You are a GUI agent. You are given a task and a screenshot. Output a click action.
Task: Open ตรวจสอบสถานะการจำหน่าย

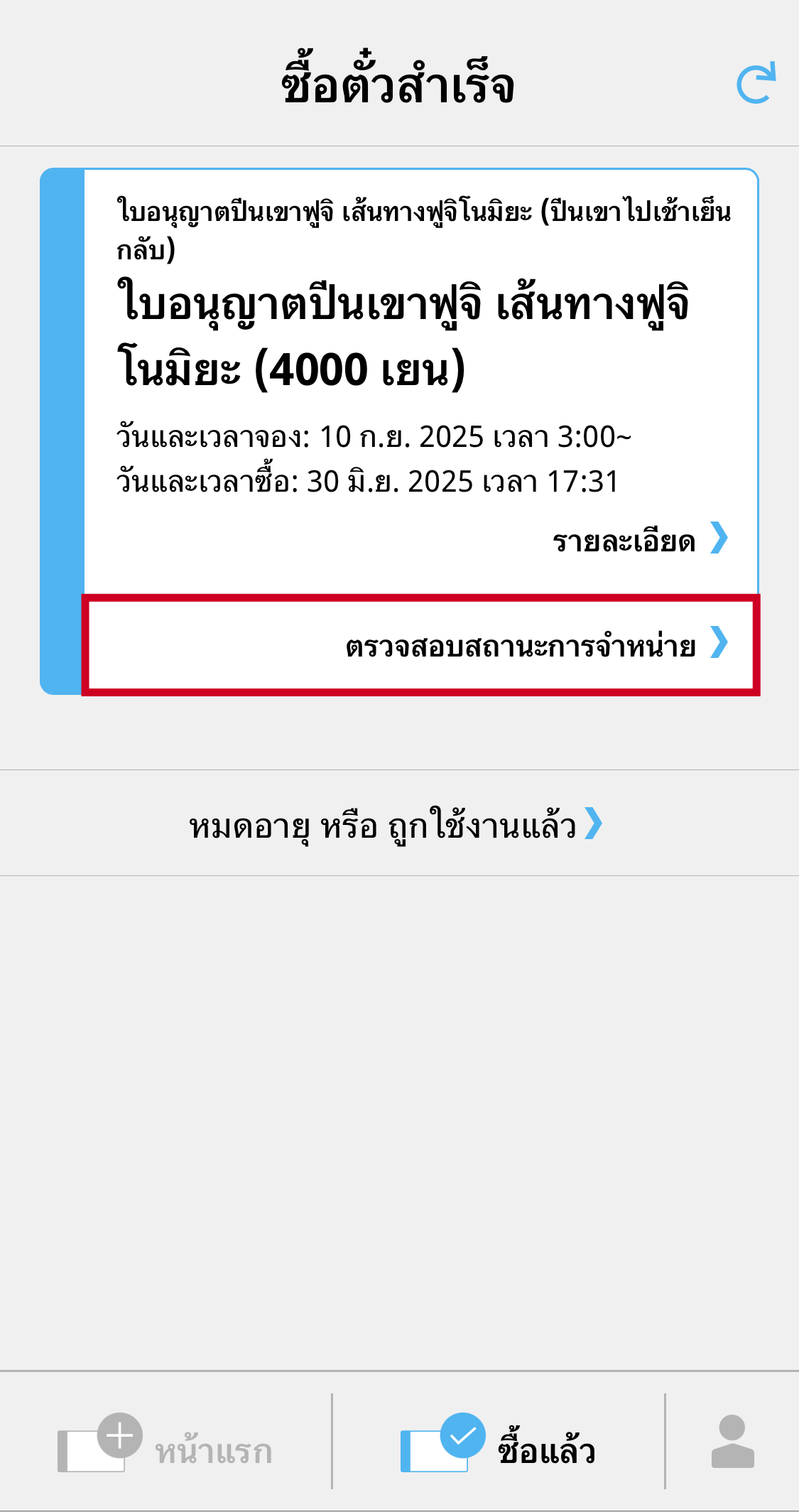coord(420,644)
